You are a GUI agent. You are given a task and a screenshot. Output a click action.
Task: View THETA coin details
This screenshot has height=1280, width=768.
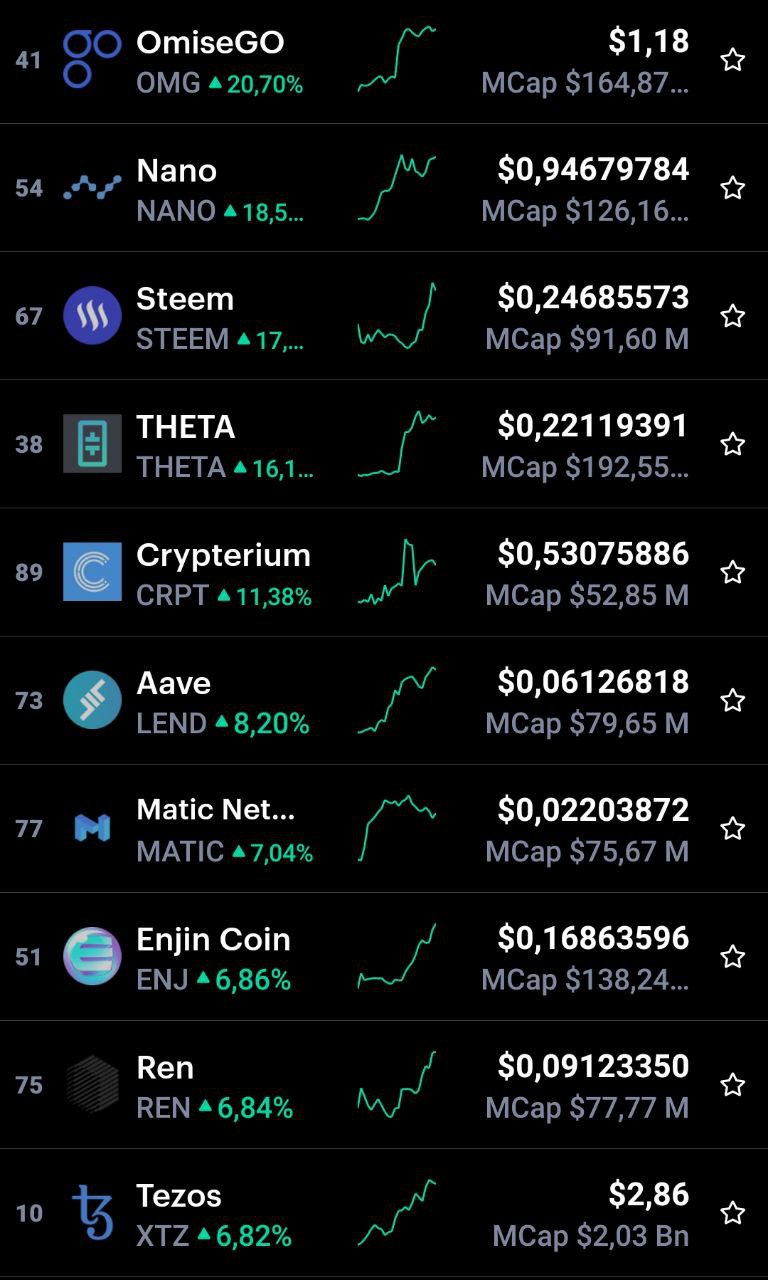384,444
